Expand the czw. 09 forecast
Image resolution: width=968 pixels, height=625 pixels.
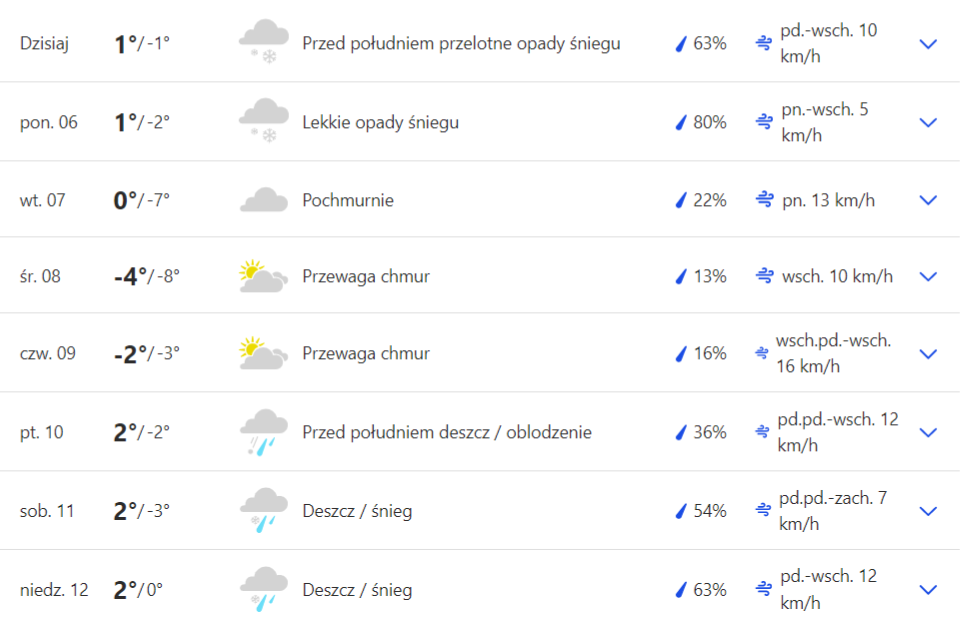coord(928,354)
